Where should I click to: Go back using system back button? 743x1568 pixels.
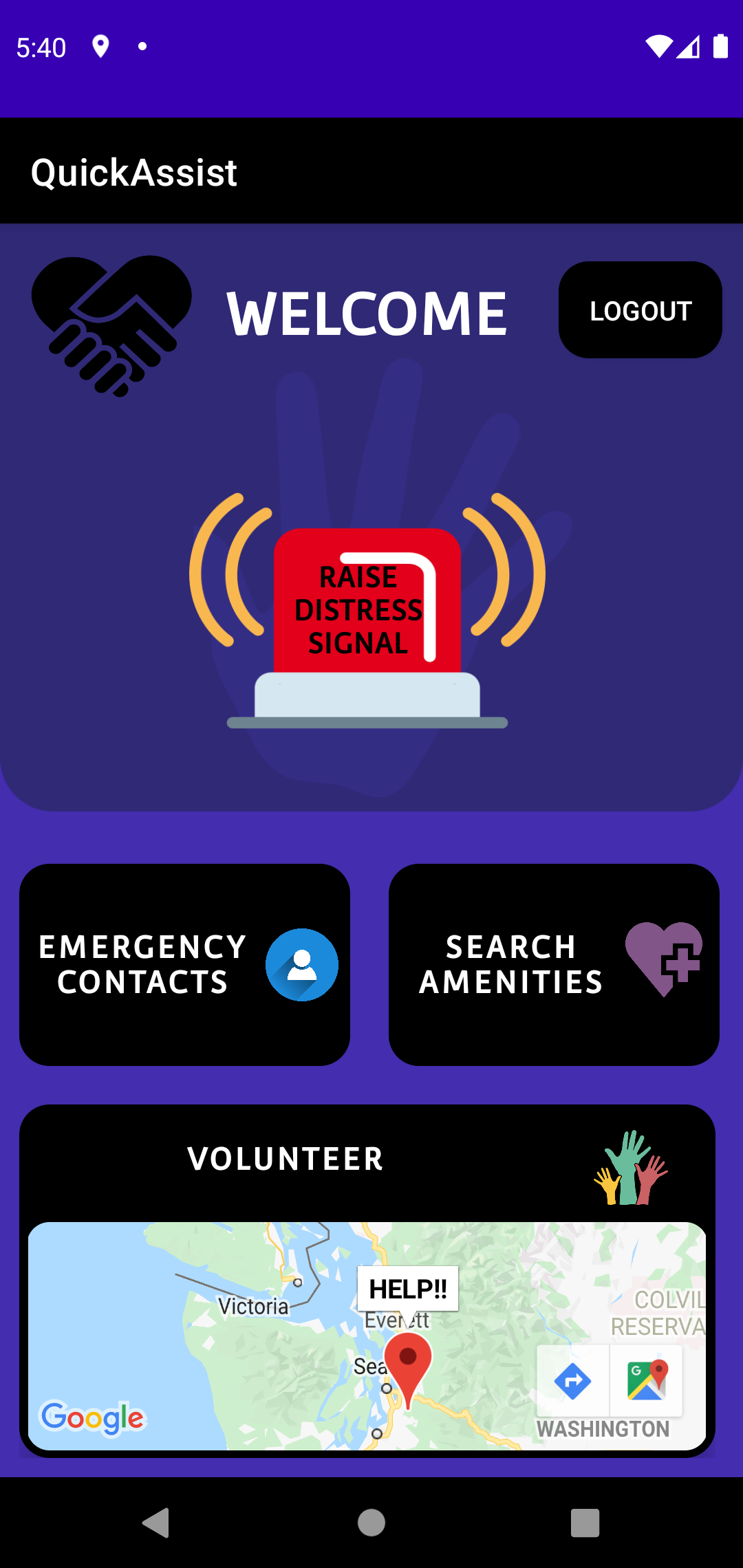(156, 1523)
